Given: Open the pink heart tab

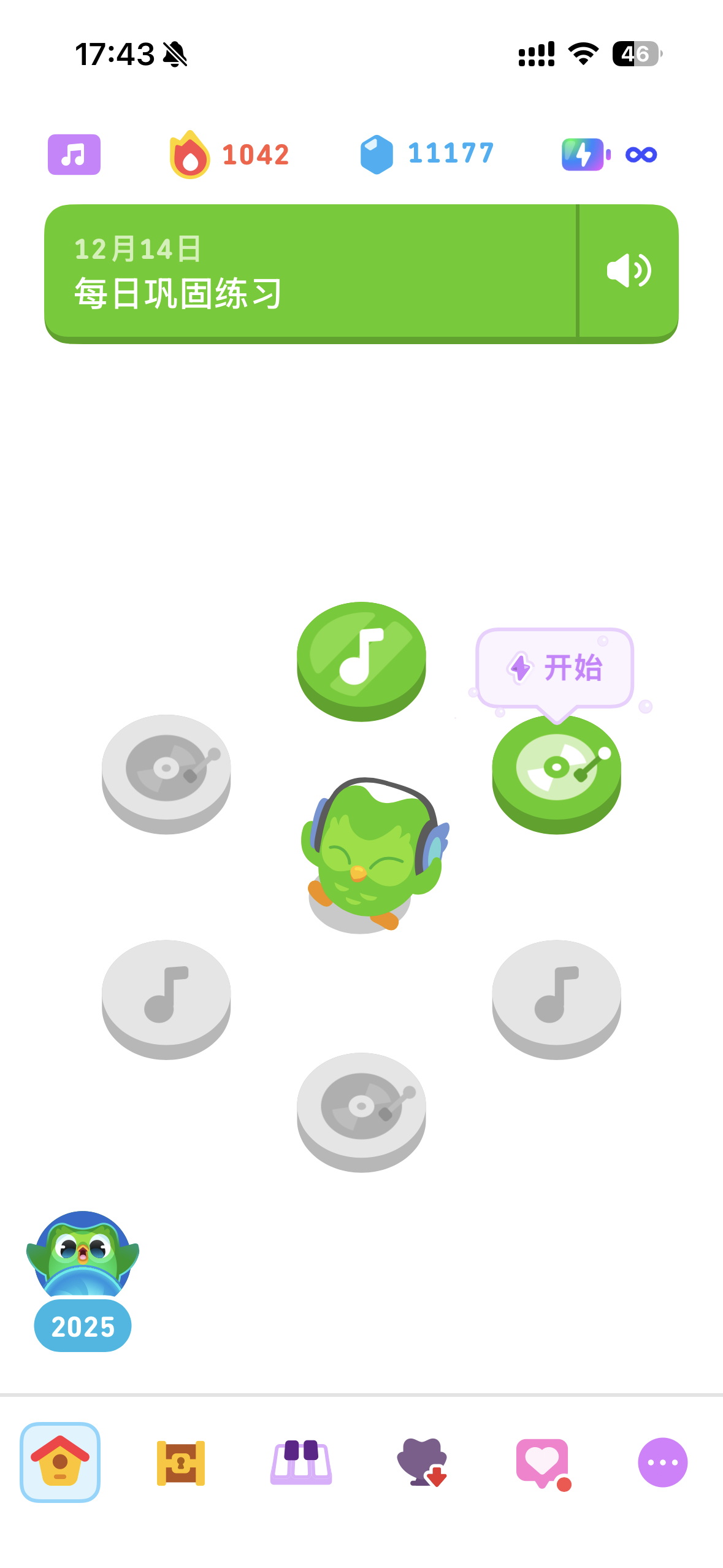Looking at the screenshot, I should [543, 1462].
